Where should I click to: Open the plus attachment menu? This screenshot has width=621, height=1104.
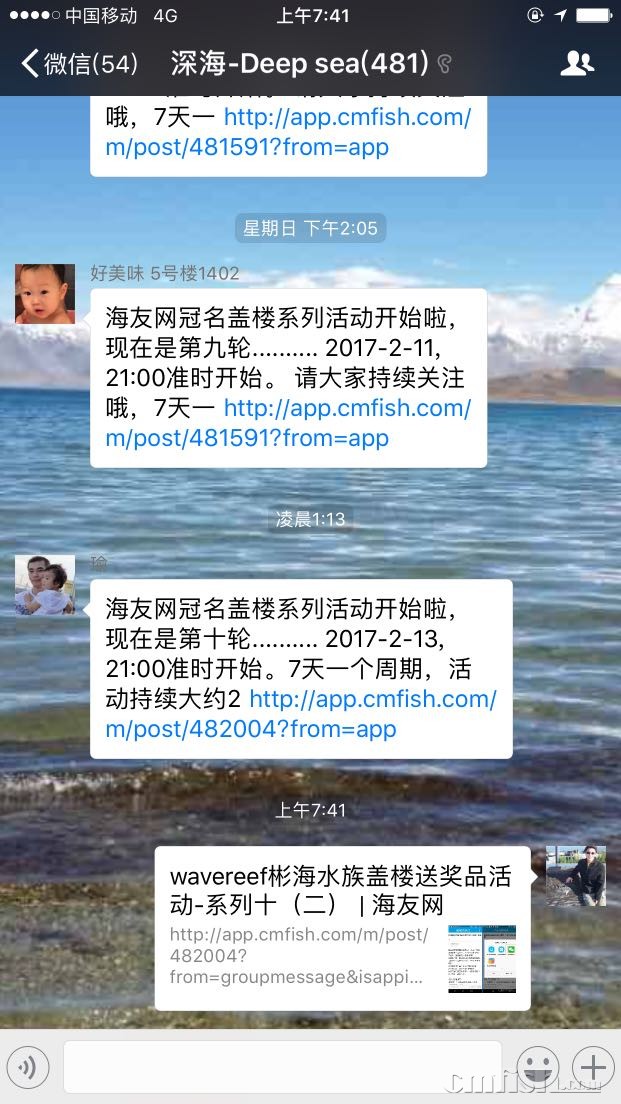(x=592, y=1067)
